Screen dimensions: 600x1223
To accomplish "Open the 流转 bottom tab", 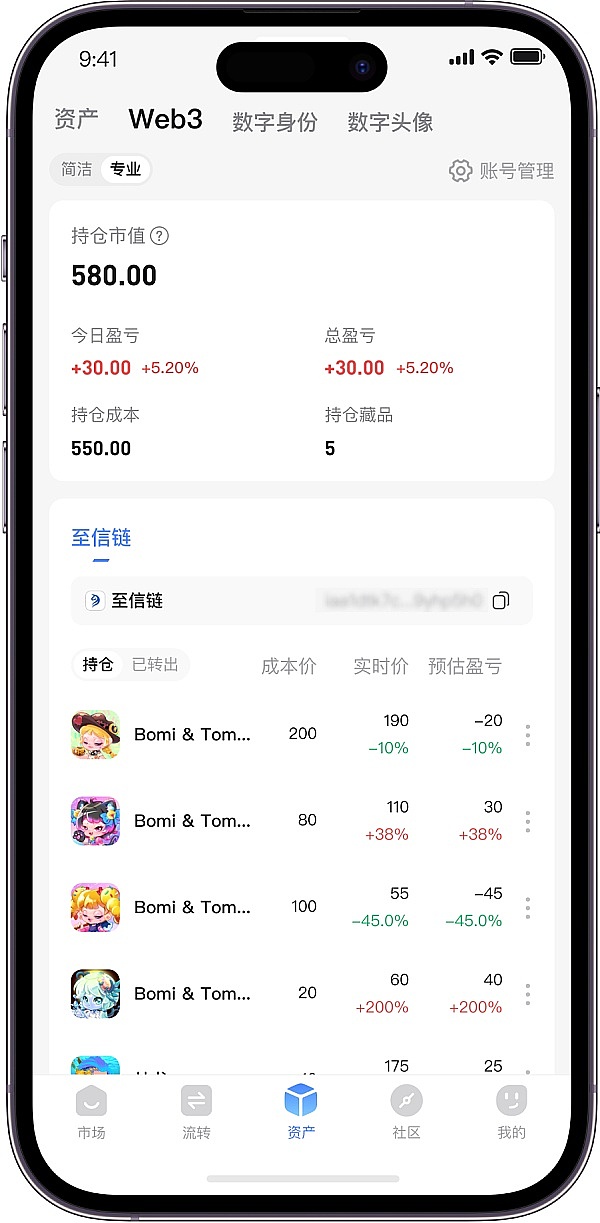I will click(x=196, y=1112).
